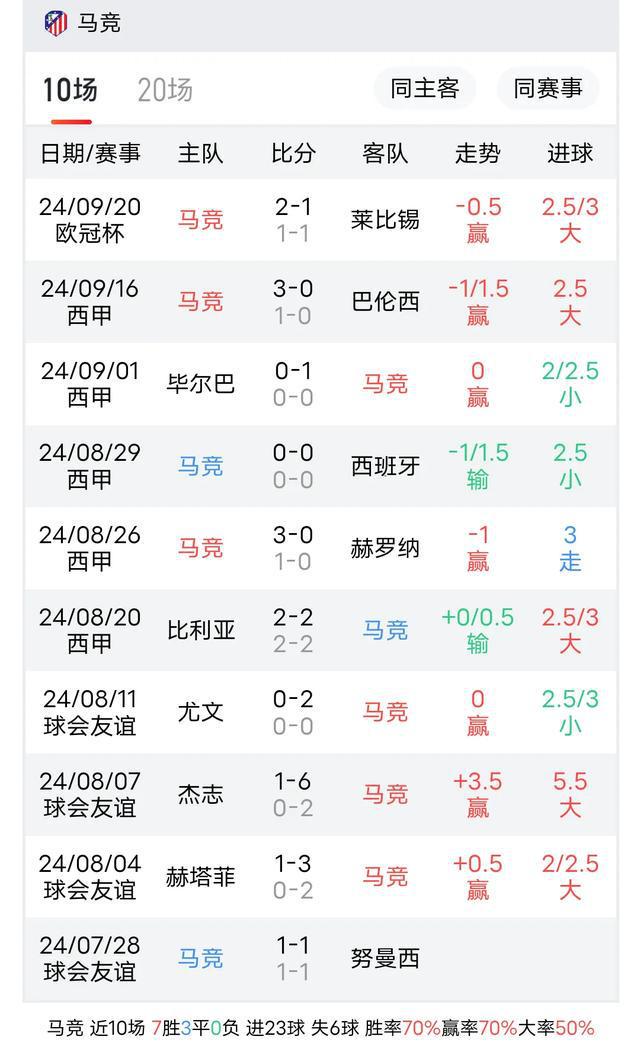Open the 24/07/28 friendly against 努曼西
This screenshot has height=1049, width=640.
pyautogui.click(x=320, y=959)
